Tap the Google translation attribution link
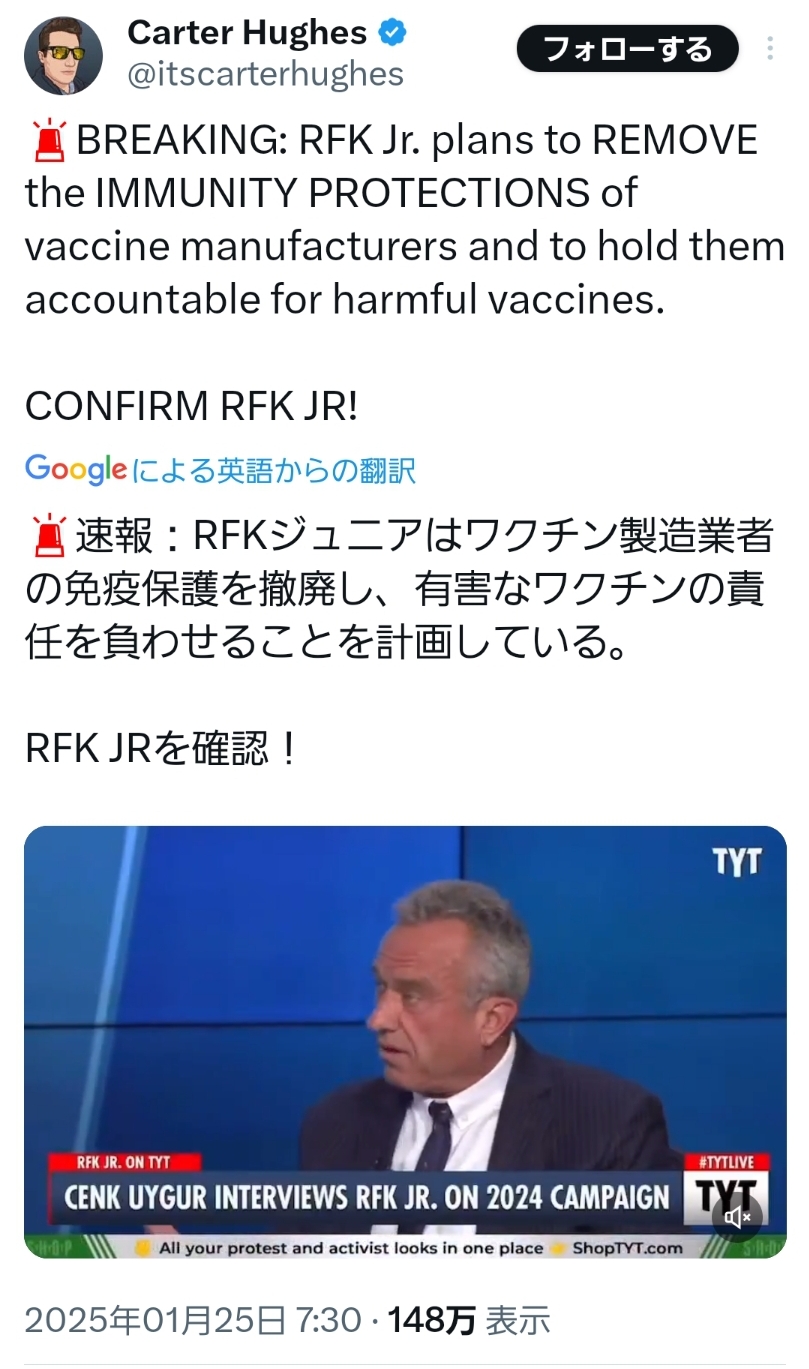 tap(220, 469)
